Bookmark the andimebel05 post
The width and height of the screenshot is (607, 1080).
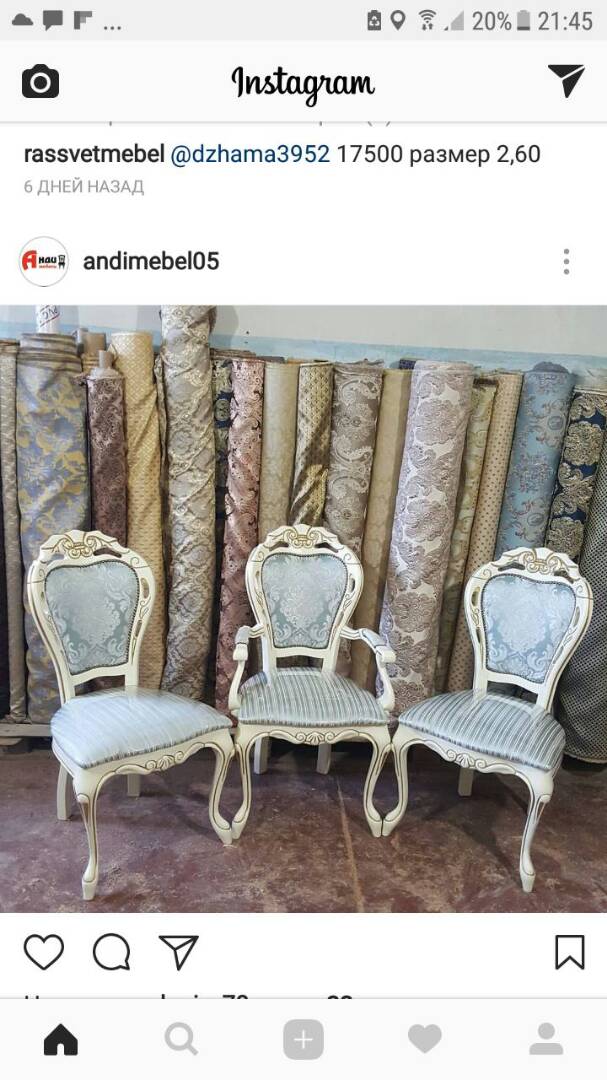[x=570, y=953]
